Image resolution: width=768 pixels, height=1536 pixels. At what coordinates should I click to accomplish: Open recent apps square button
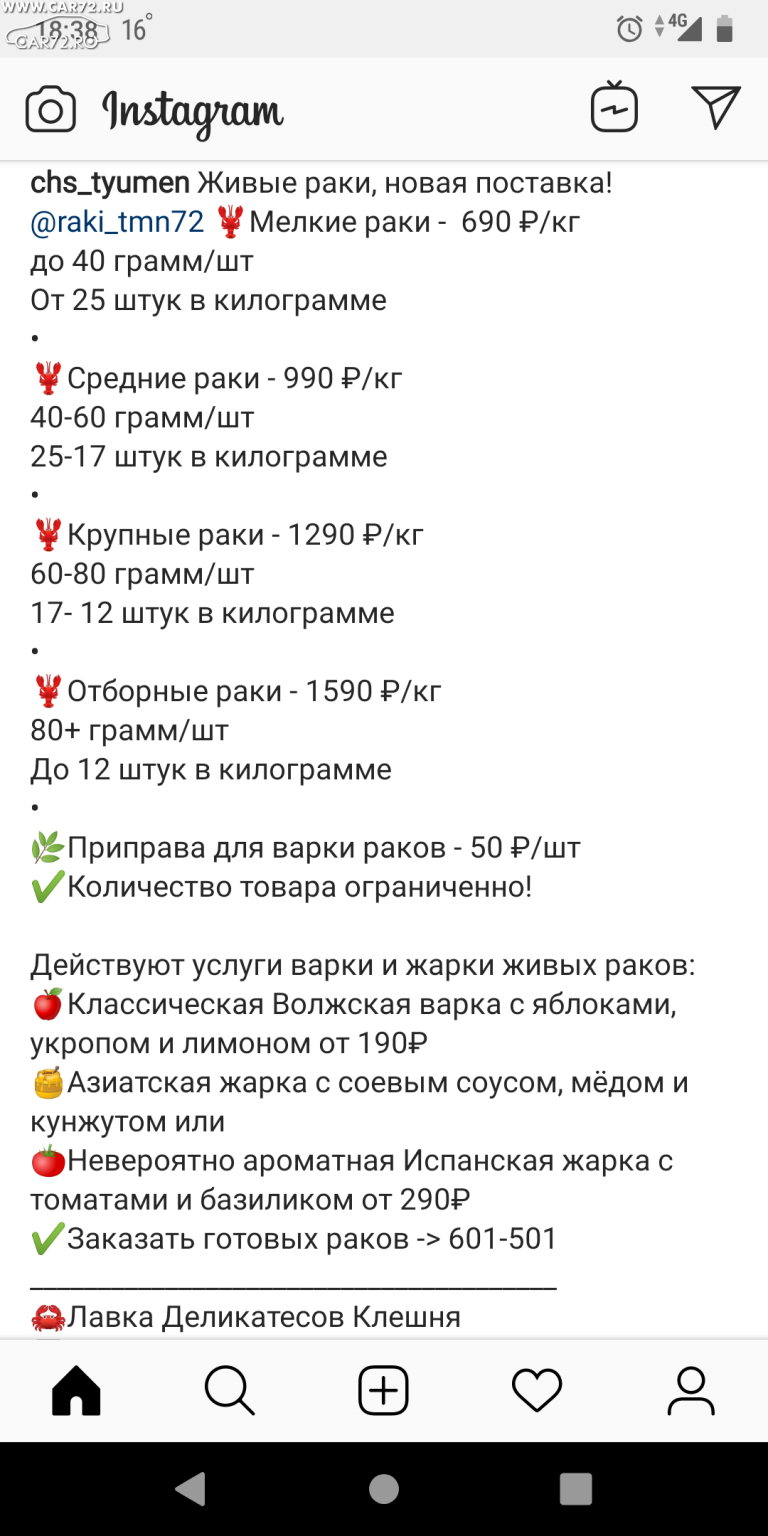point(576,1489)
